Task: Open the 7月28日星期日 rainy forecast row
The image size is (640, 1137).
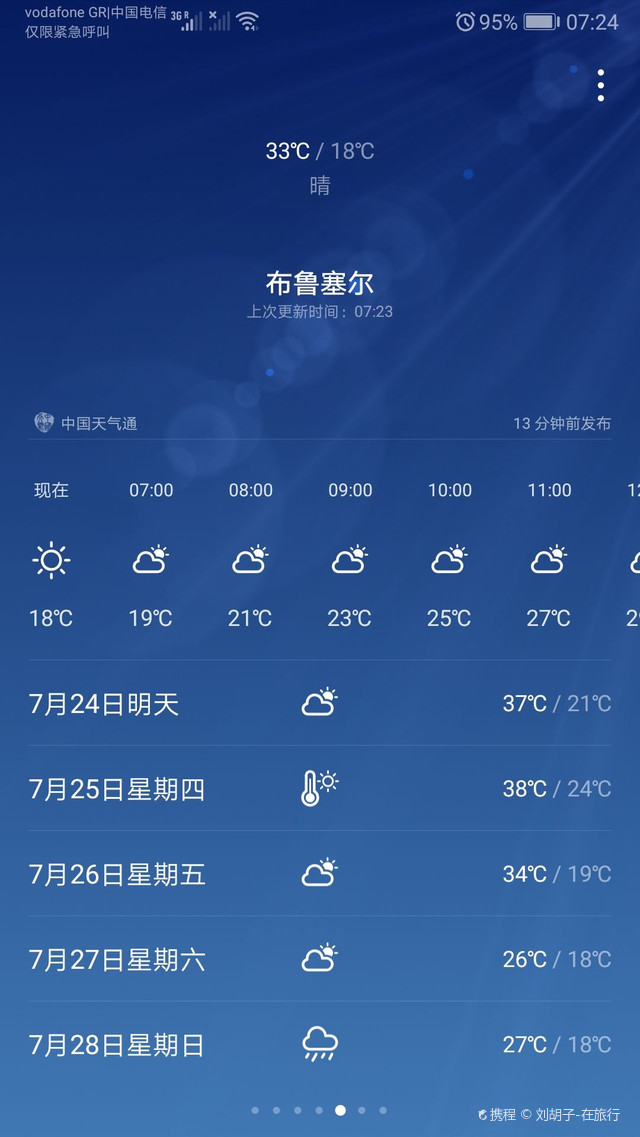Action: (x=320, y=1045)
